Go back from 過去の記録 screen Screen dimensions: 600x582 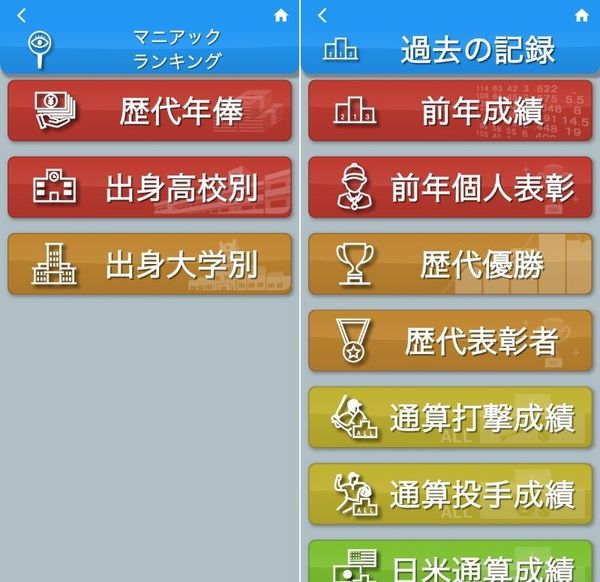(322, 15)
